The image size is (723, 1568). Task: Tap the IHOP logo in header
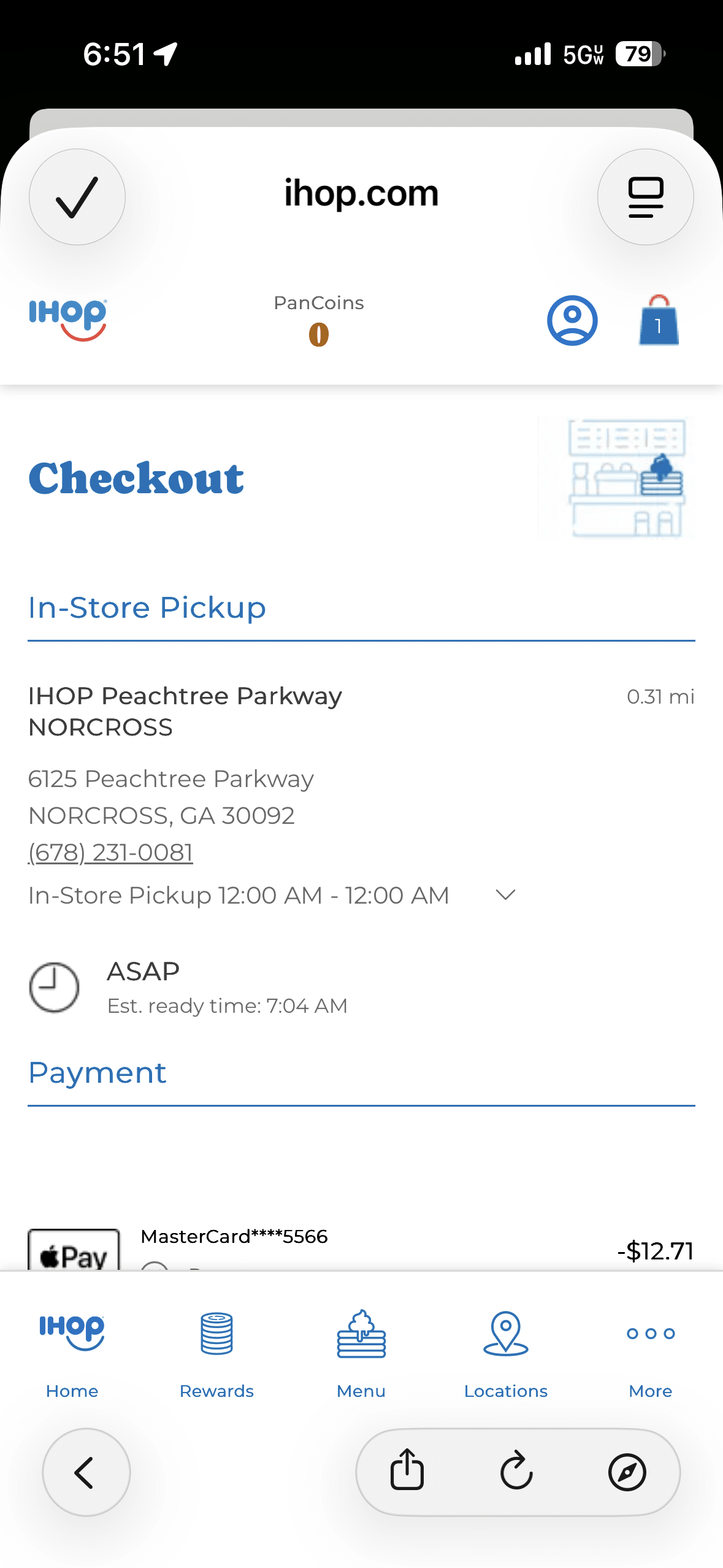point(68,320)
